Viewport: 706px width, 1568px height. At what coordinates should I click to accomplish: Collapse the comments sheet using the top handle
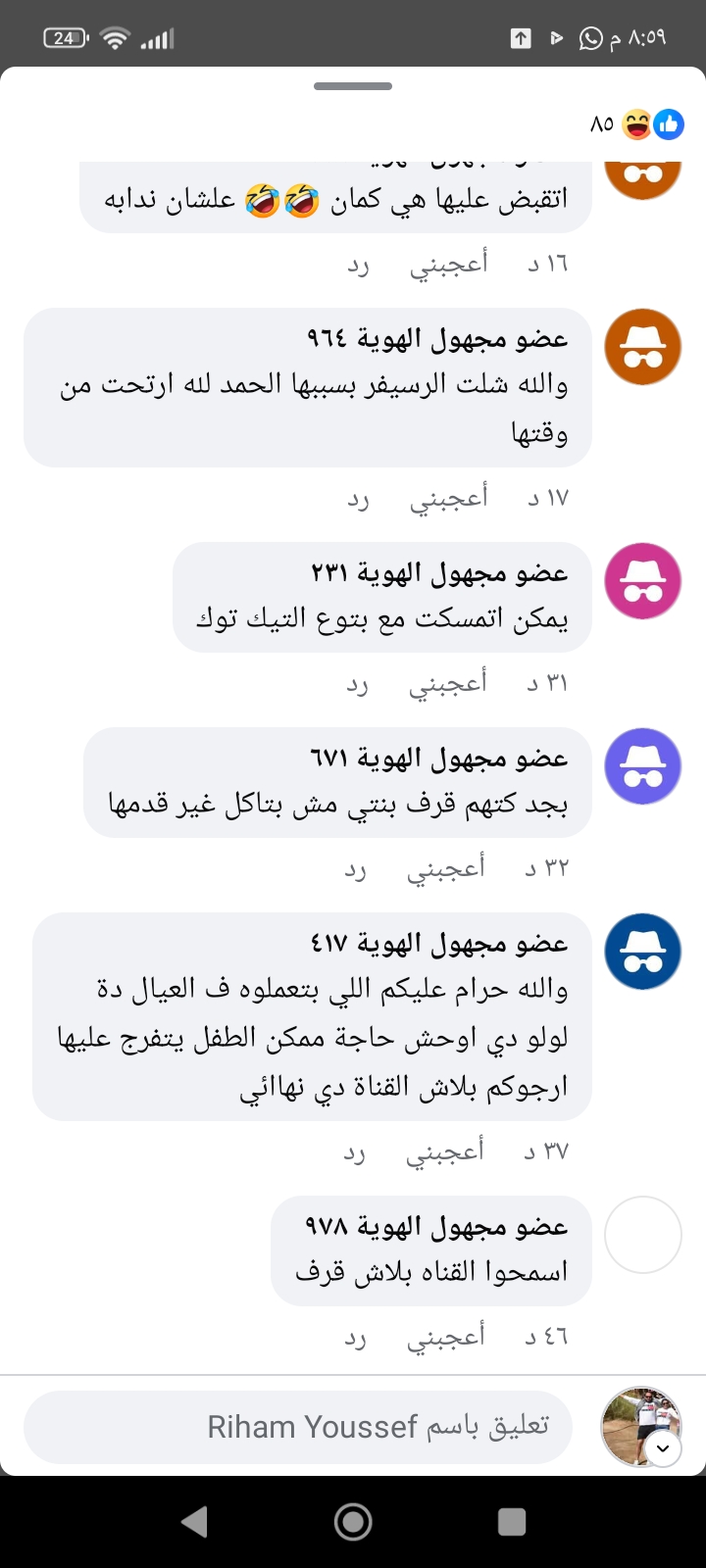(351, 86)
